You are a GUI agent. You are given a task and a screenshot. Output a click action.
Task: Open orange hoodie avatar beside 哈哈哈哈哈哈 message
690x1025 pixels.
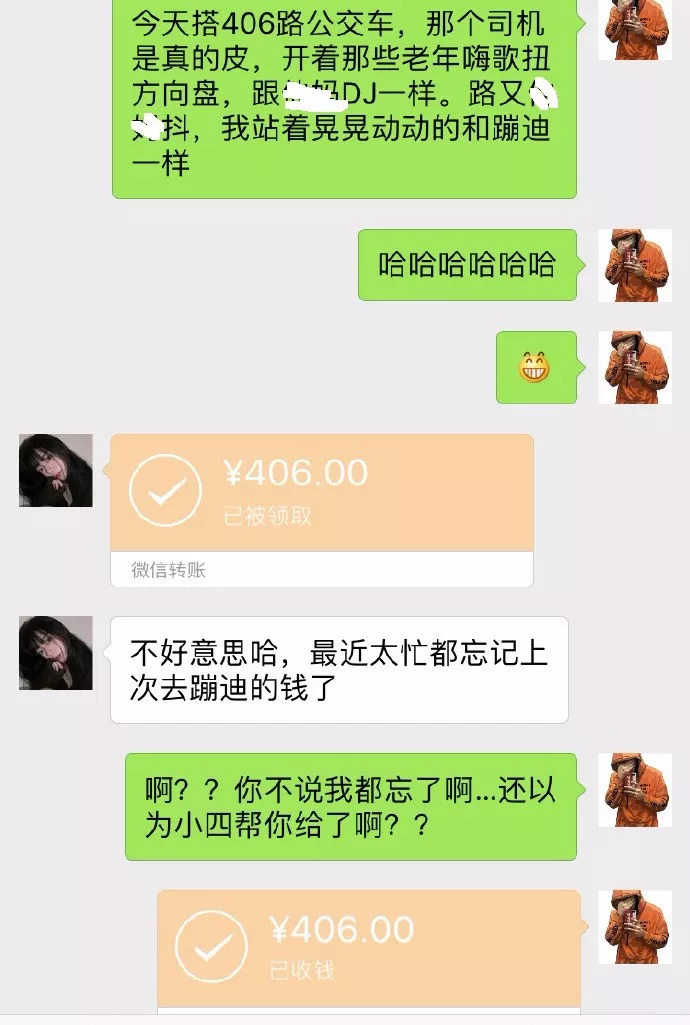(x=634, y=265)
